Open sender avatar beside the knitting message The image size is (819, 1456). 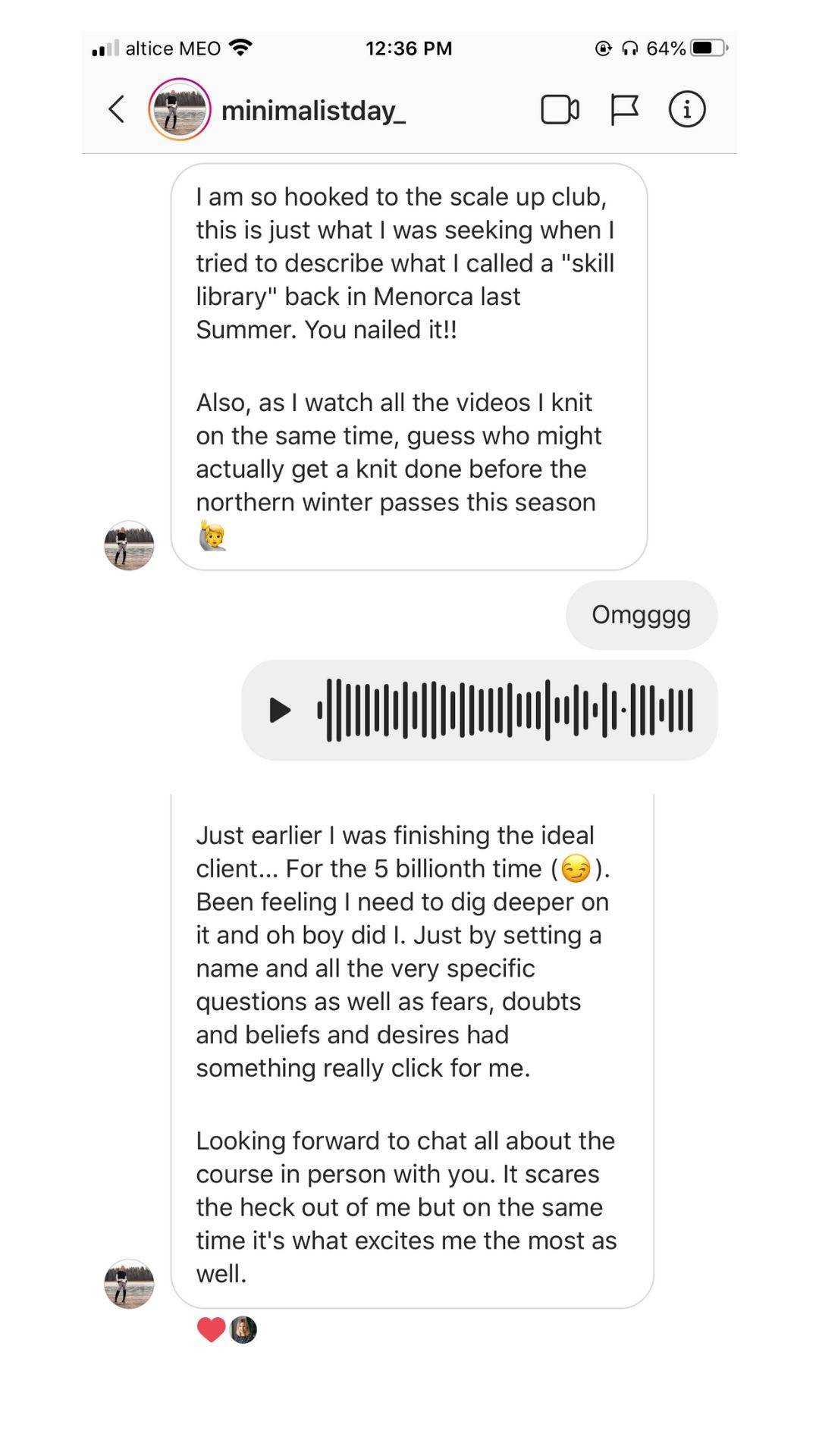click(129, 545)
